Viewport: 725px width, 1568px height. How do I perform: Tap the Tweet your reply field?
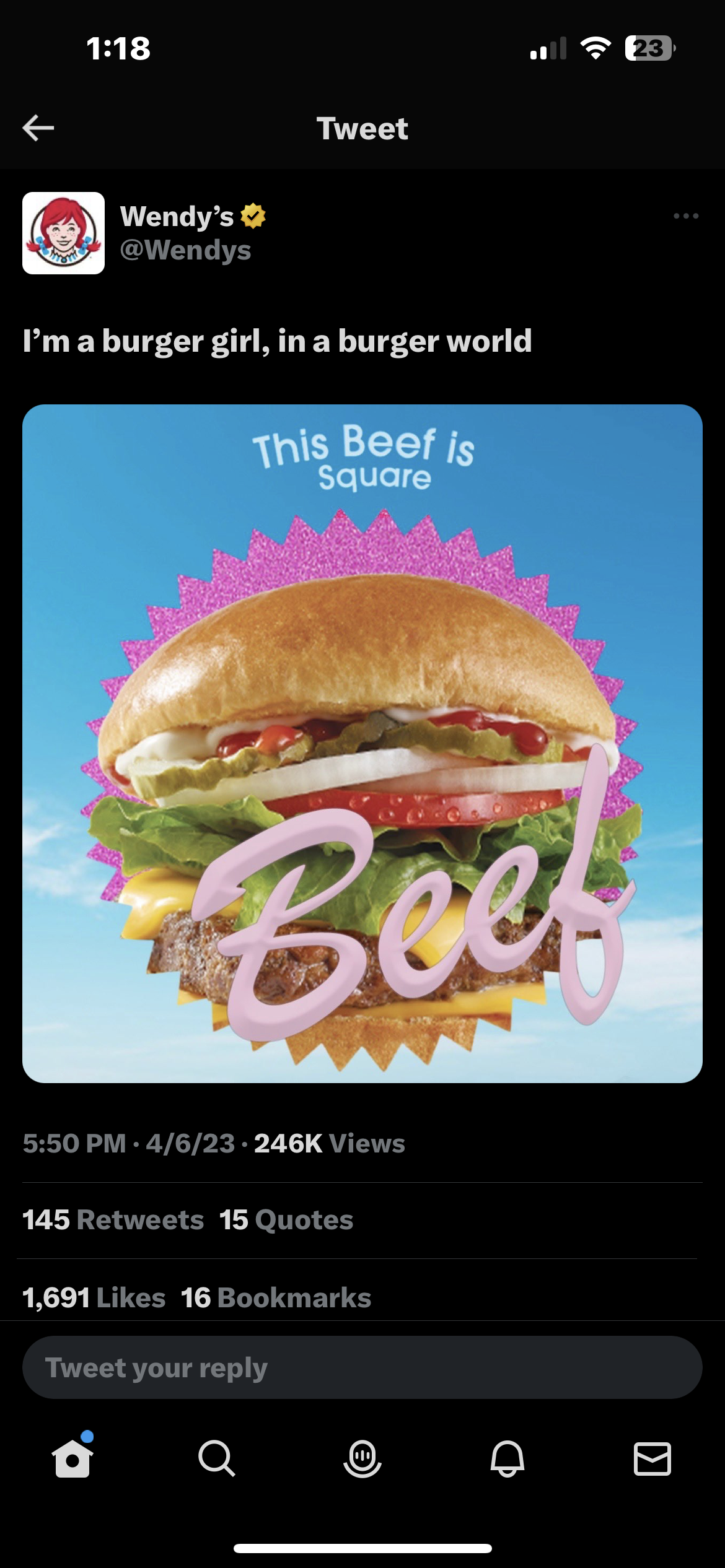pos(362,1367)
